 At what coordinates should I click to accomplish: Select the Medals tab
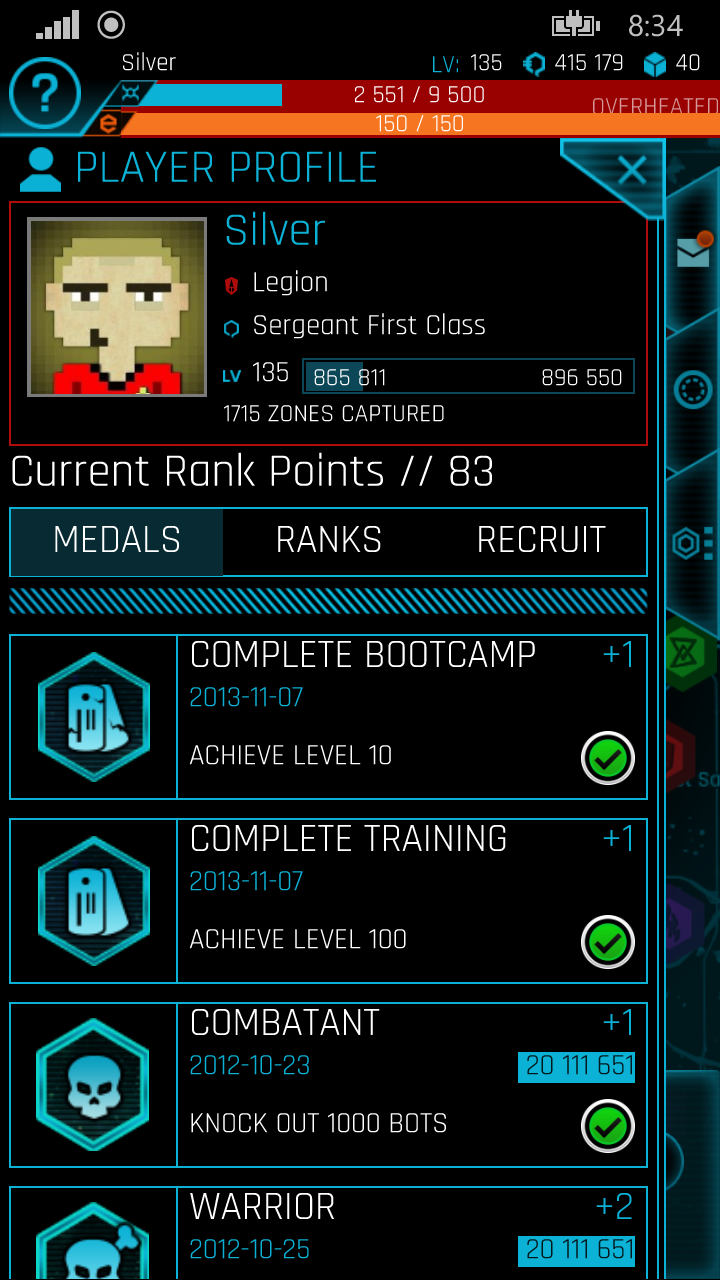click(x=117, y=541)
